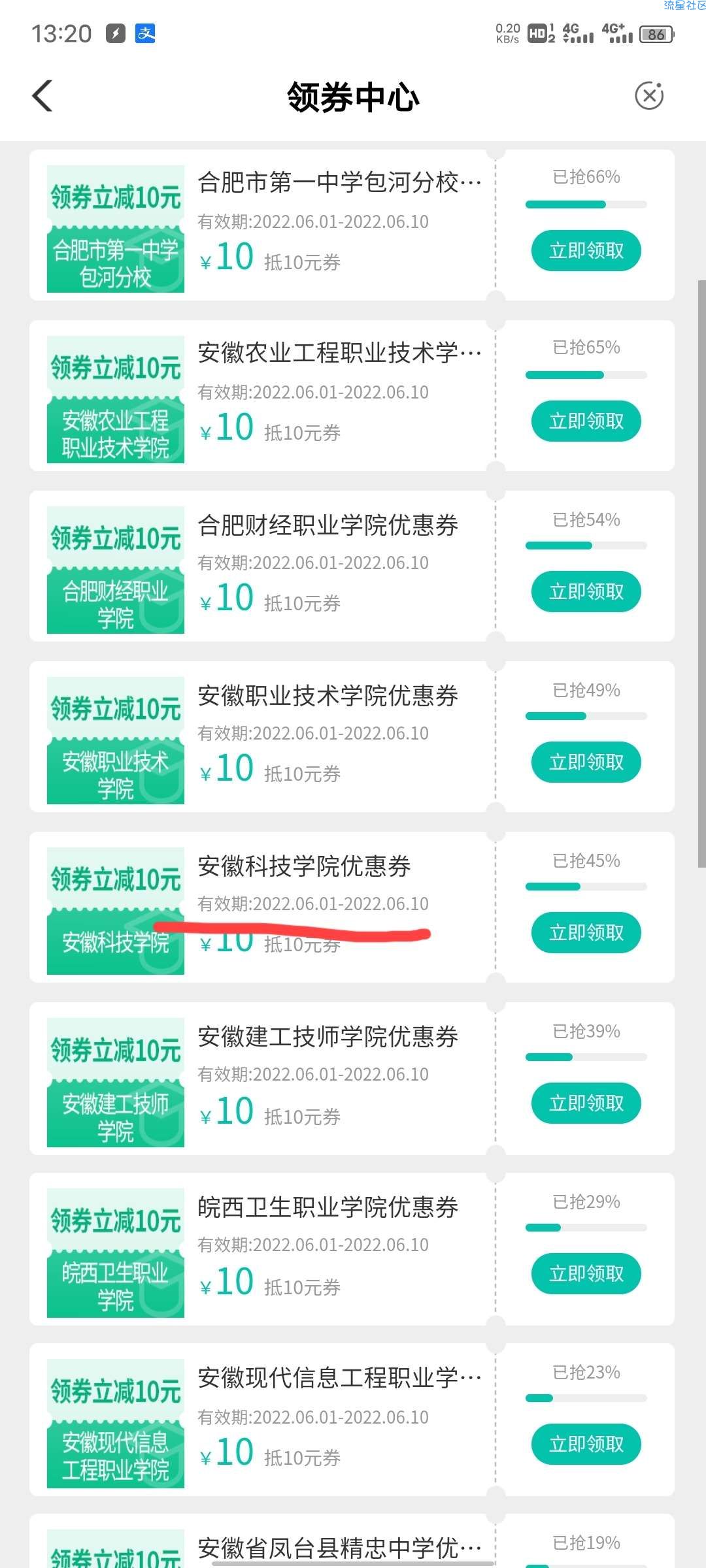This screenshot has height=1568, width=706.
Task: Claim the 合肥市第一中学包河分校 coupon
Action: click(x=586, y=250)
